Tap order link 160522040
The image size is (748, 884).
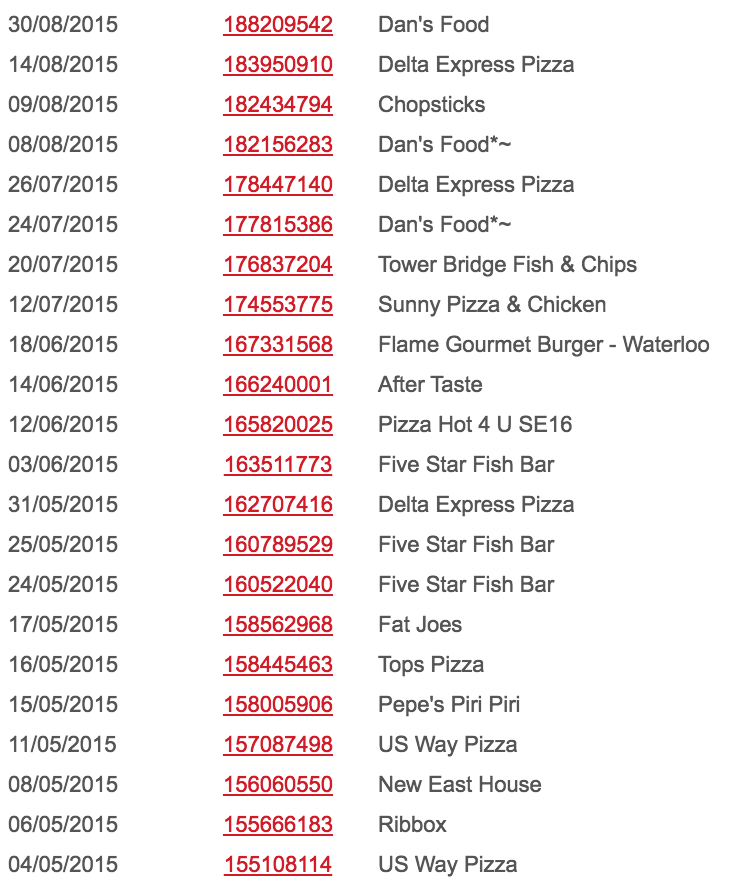tap(278, 585)
